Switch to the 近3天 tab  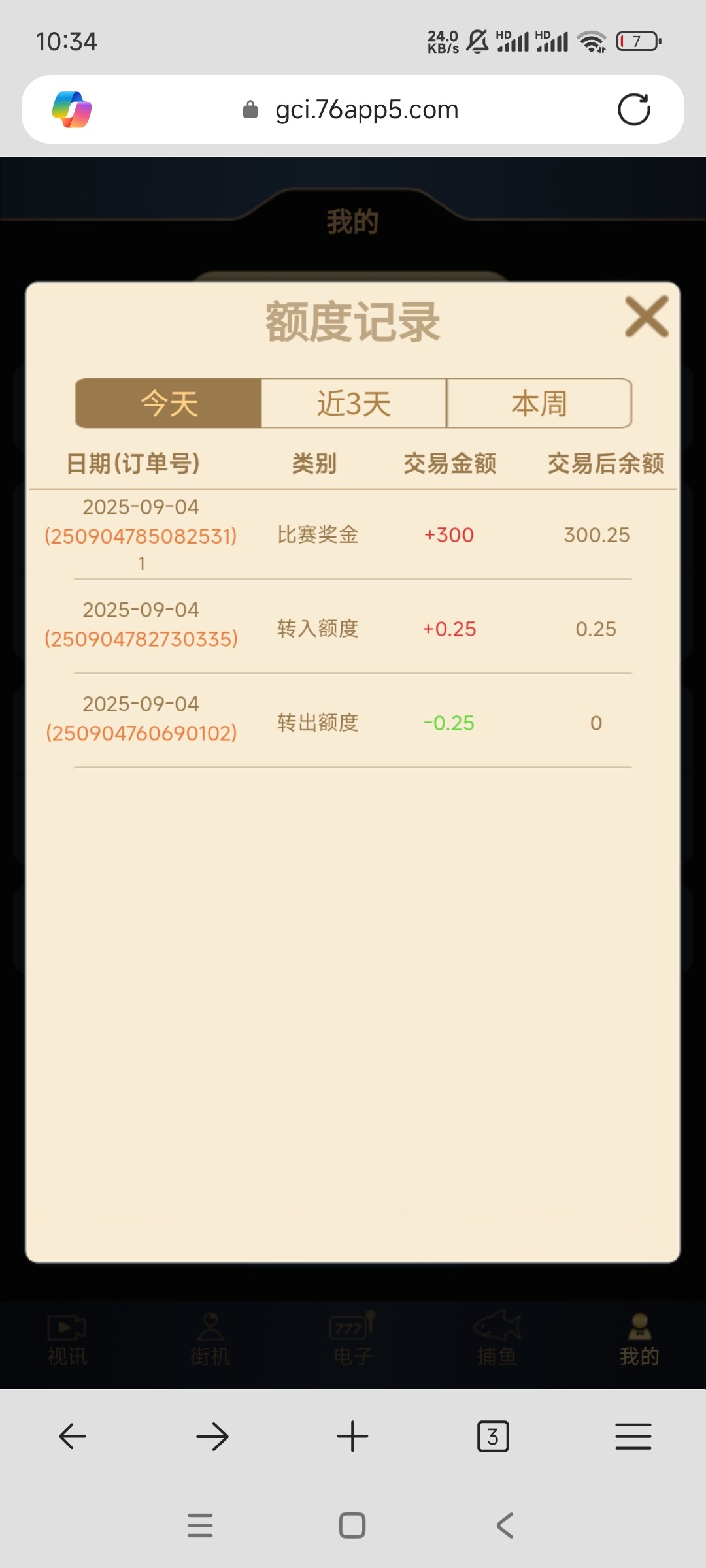click(354, 403)
